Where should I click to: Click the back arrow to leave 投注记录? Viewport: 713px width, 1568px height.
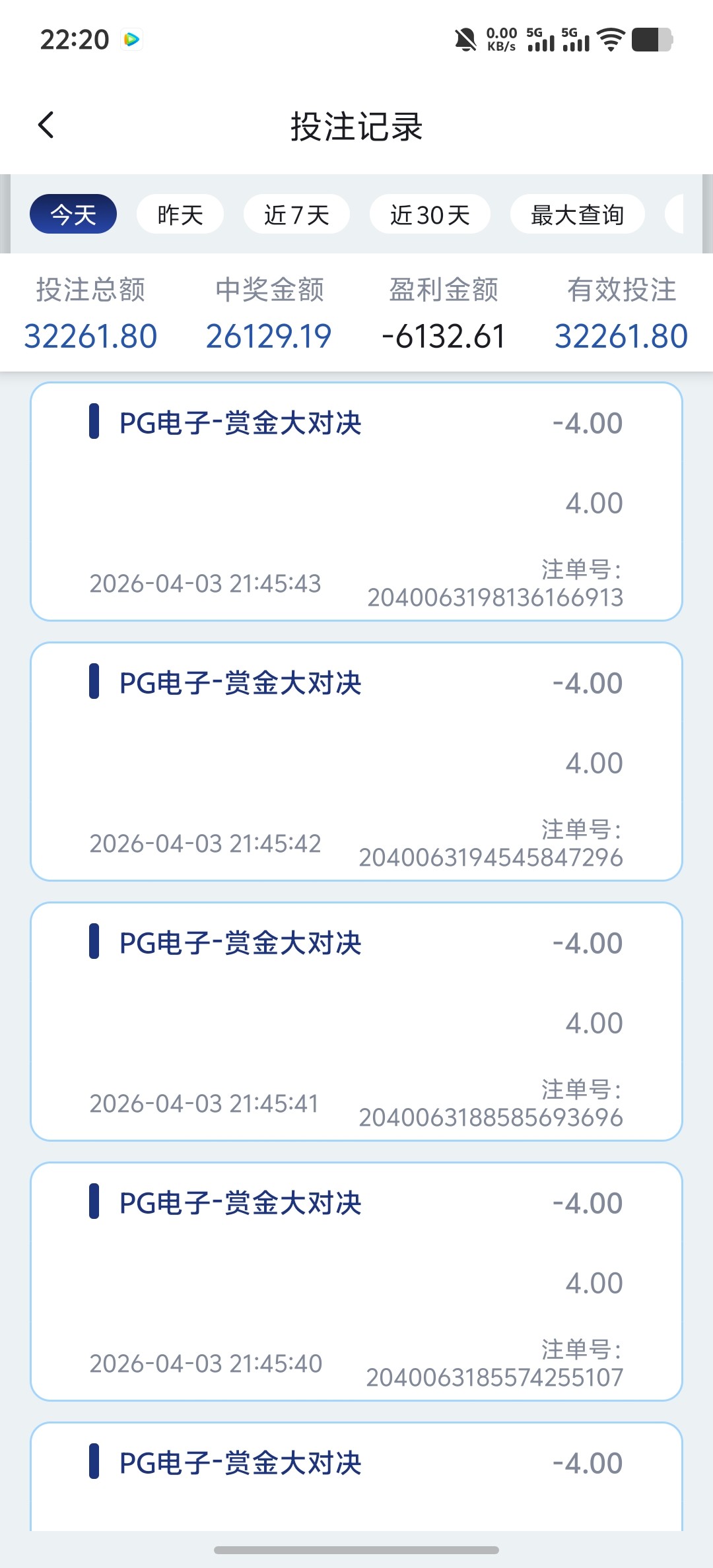point(46,125)
